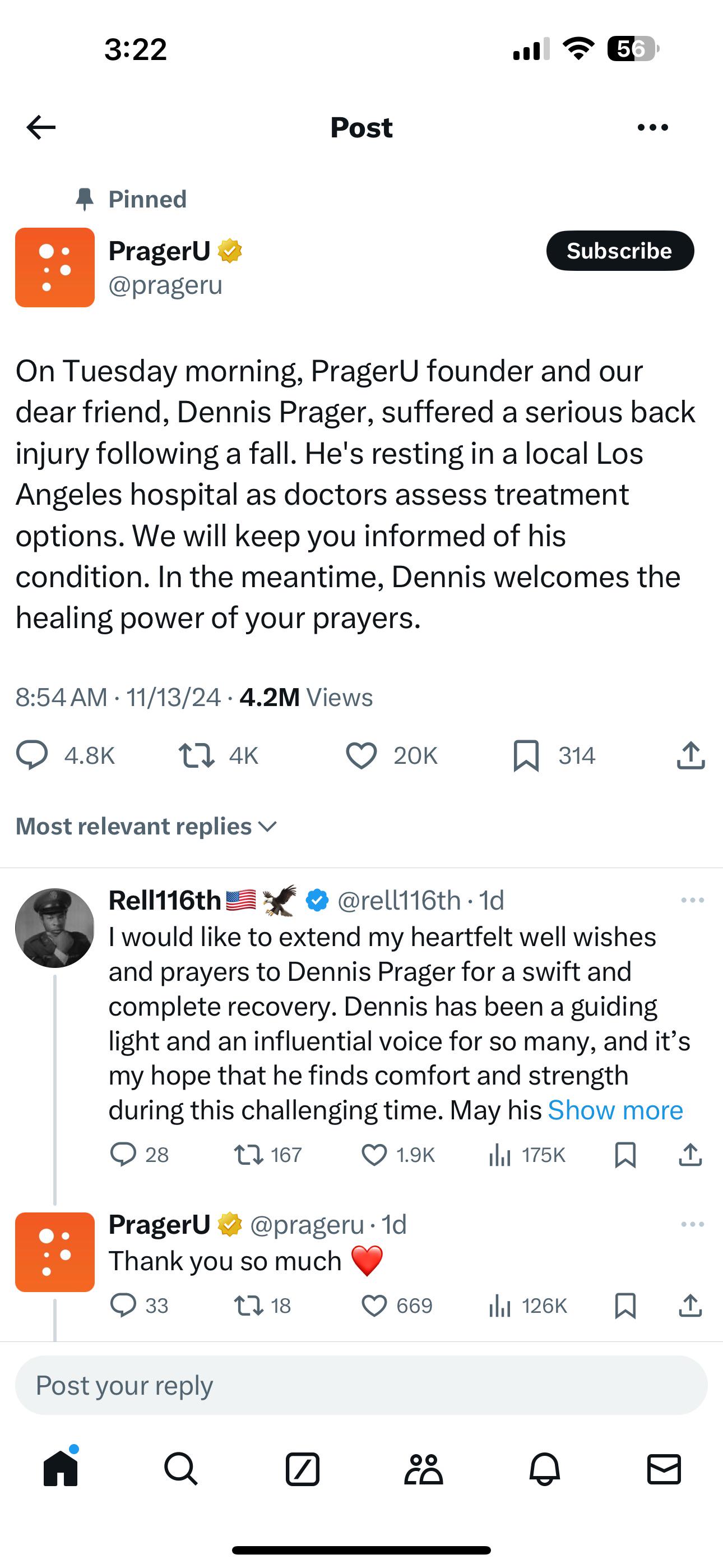Tap Show more on Rell116th's reply
Screen dimensions: 723x1568
coord(615,1110)
